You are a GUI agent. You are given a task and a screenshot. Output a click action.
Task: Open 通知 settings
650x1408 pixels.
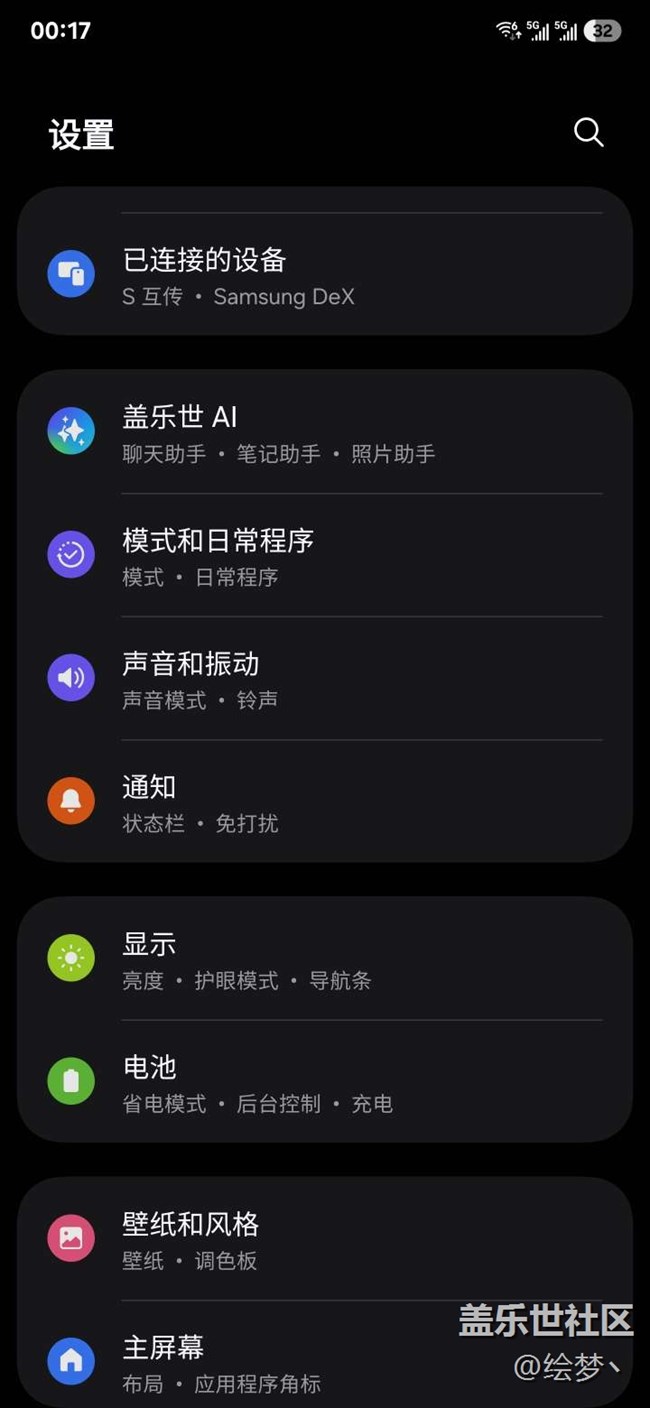point(325,801)
